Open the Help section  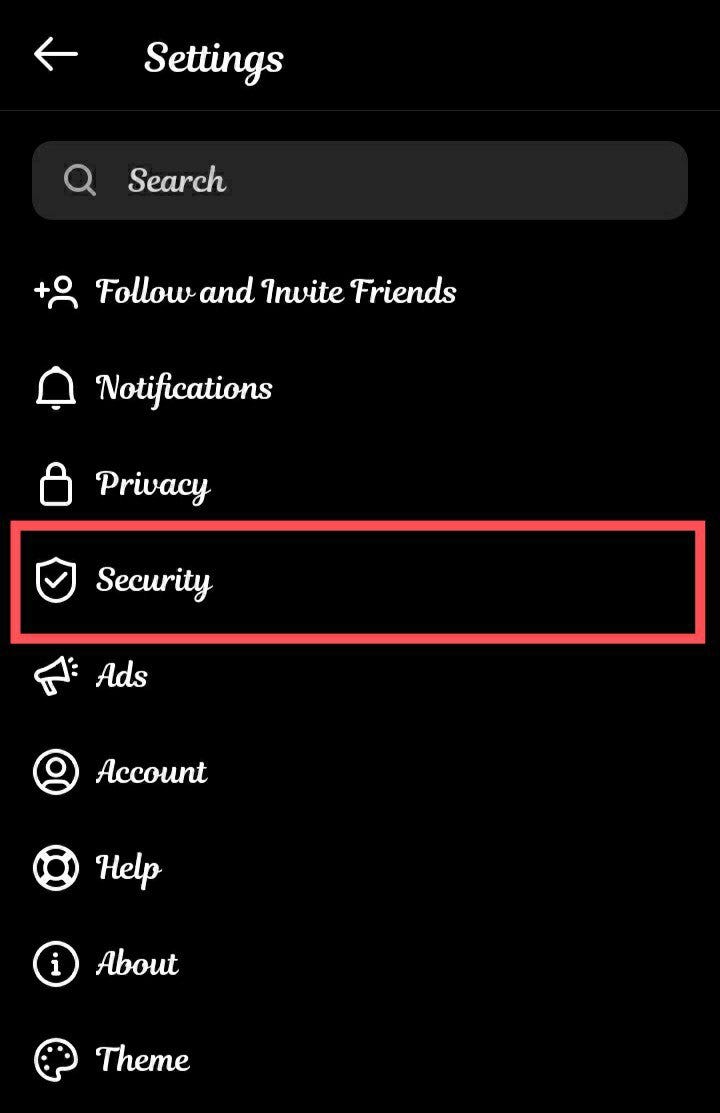(128, 868)
